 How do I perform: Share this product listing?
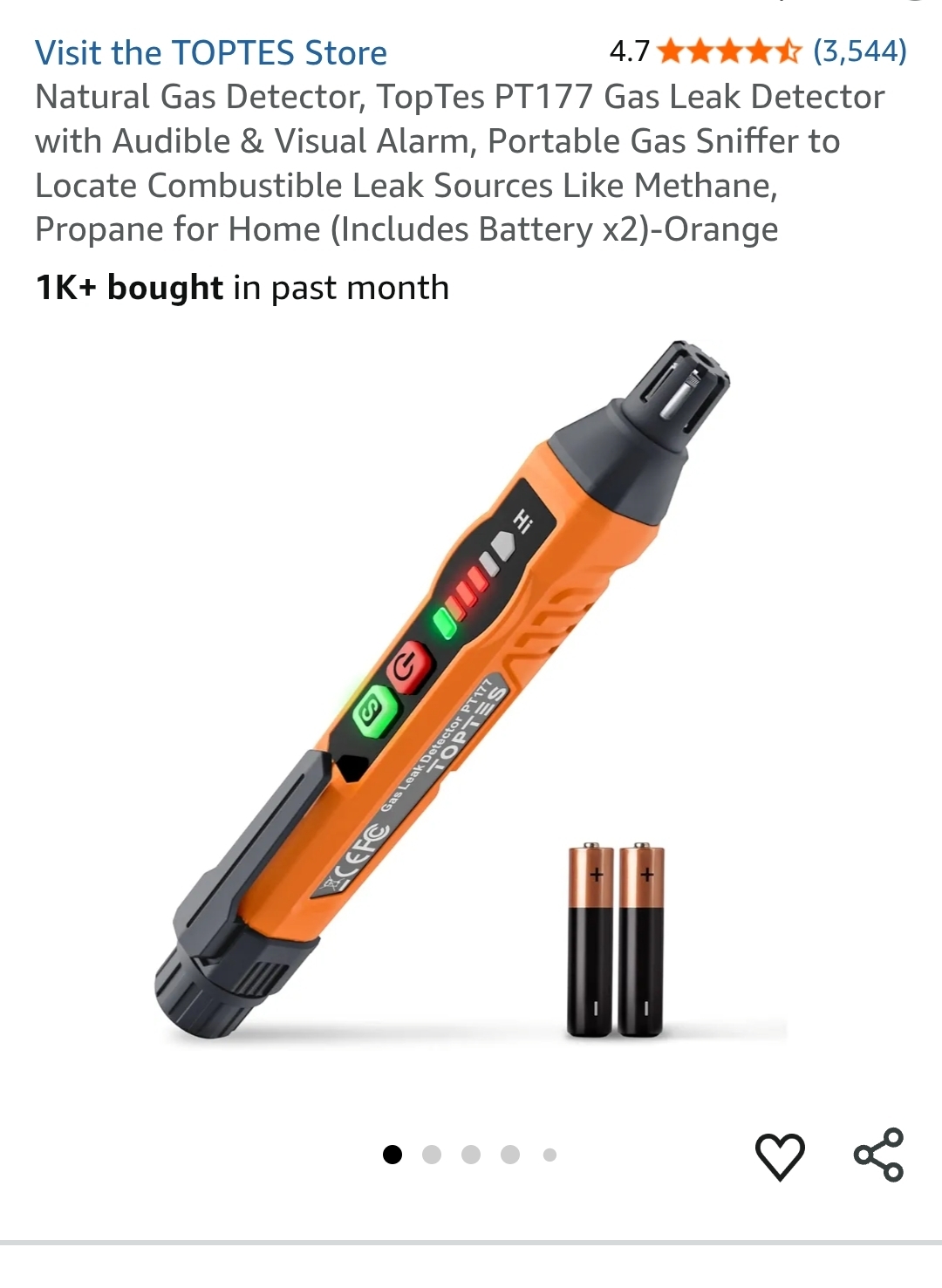pyautogui.click(x=878, y=1155)
